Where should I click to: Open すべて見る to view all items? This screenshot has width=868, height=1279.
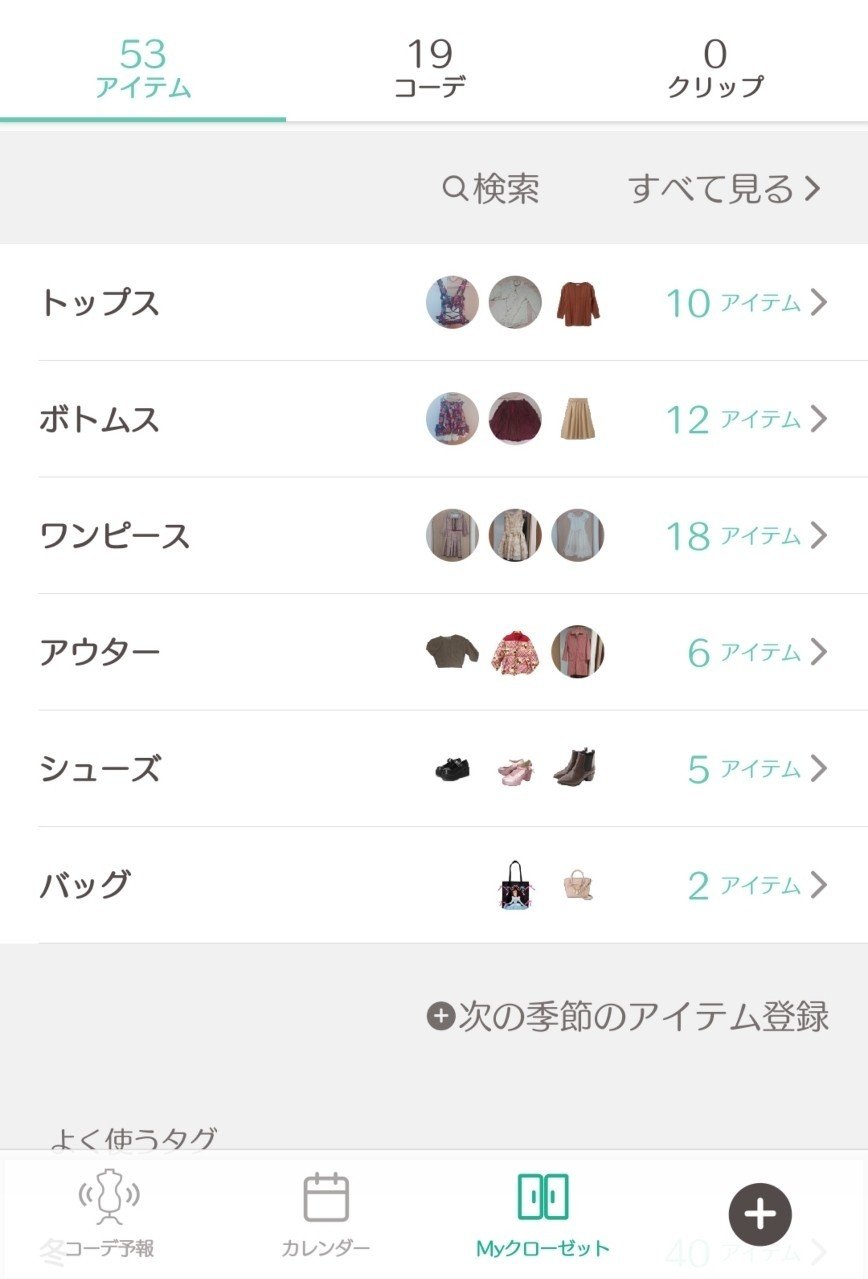click(724, 188)
